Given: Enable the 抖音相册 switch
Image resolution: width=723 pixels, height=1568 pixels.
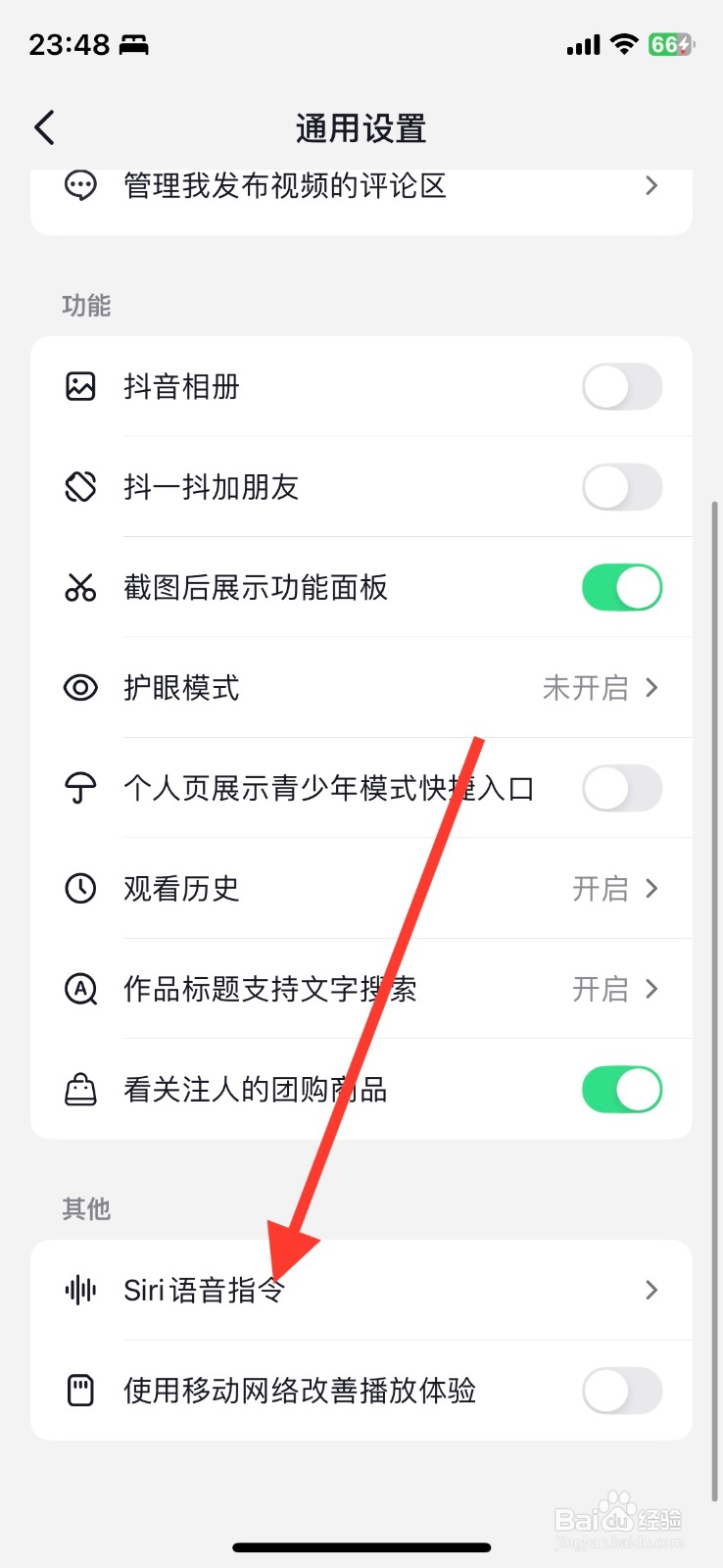Looking at the screenshot, I should (622, 386).
